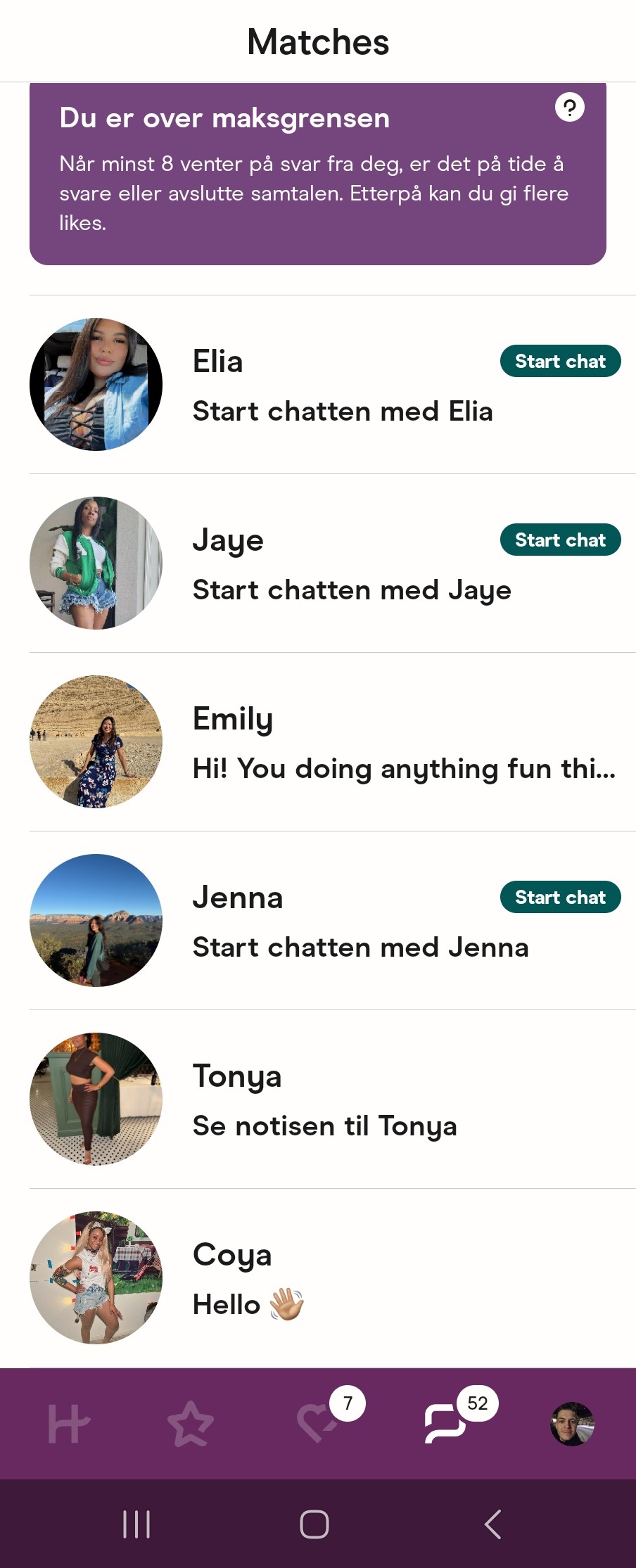This screenshot has width=636, height=1568.
Task: Open recent apps from navigation bar
Action: pyautogui.click(x=136, y=1524)
